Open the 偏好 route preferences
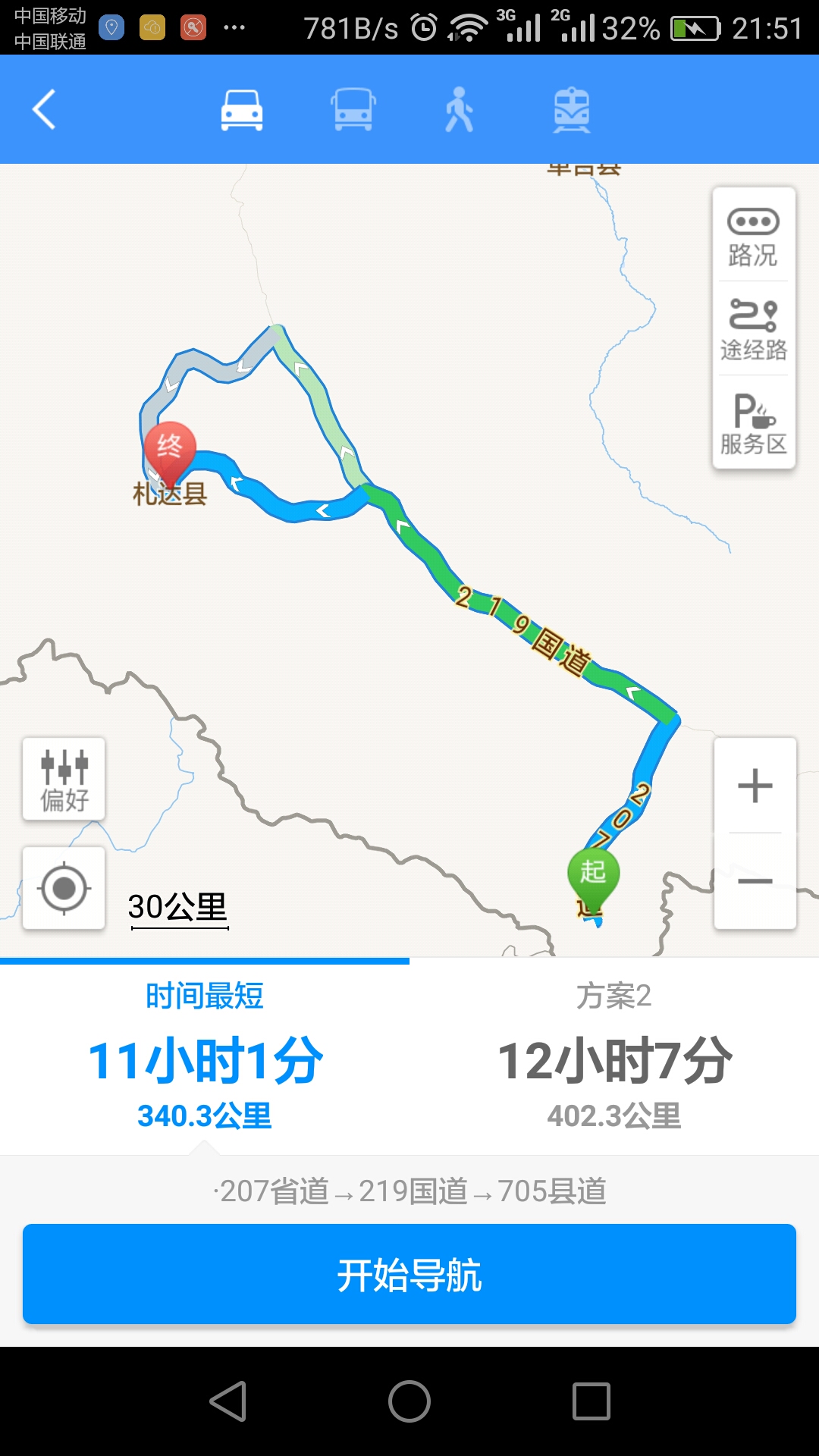 coord(64,779)
